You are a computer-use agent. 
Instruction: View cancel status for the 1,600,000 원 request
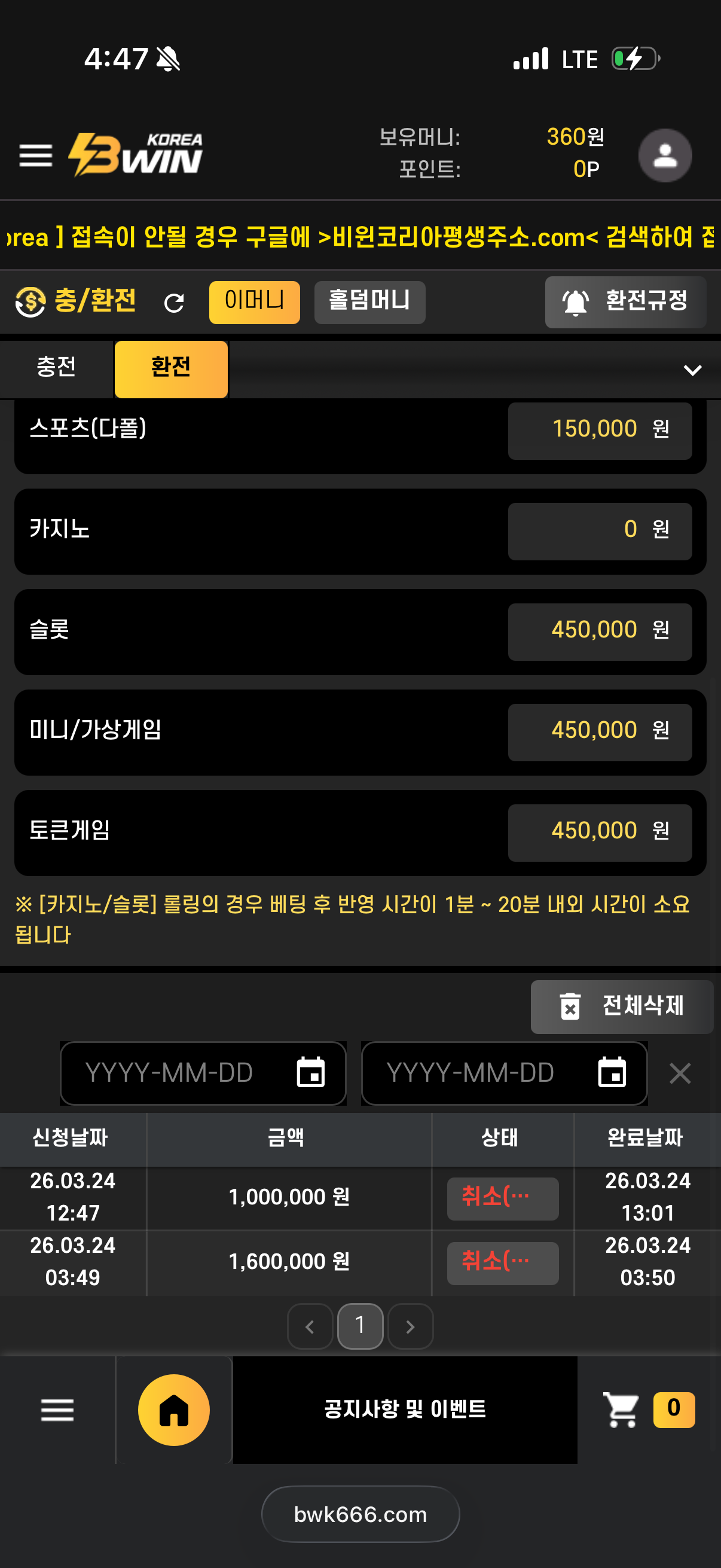point(503,1262)
